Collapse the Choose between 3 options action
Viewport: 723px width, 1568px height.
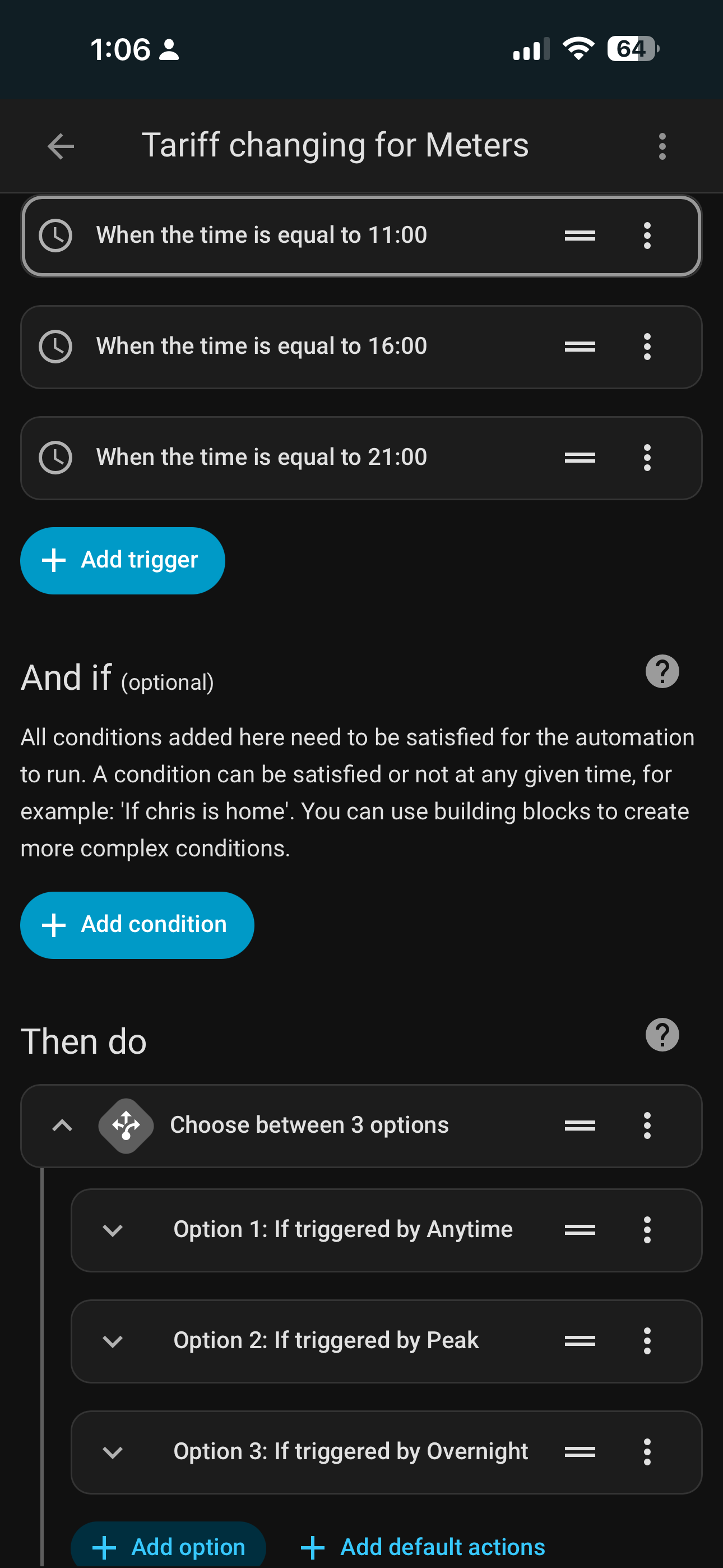pyautogui.click(x=63, y=1126)
